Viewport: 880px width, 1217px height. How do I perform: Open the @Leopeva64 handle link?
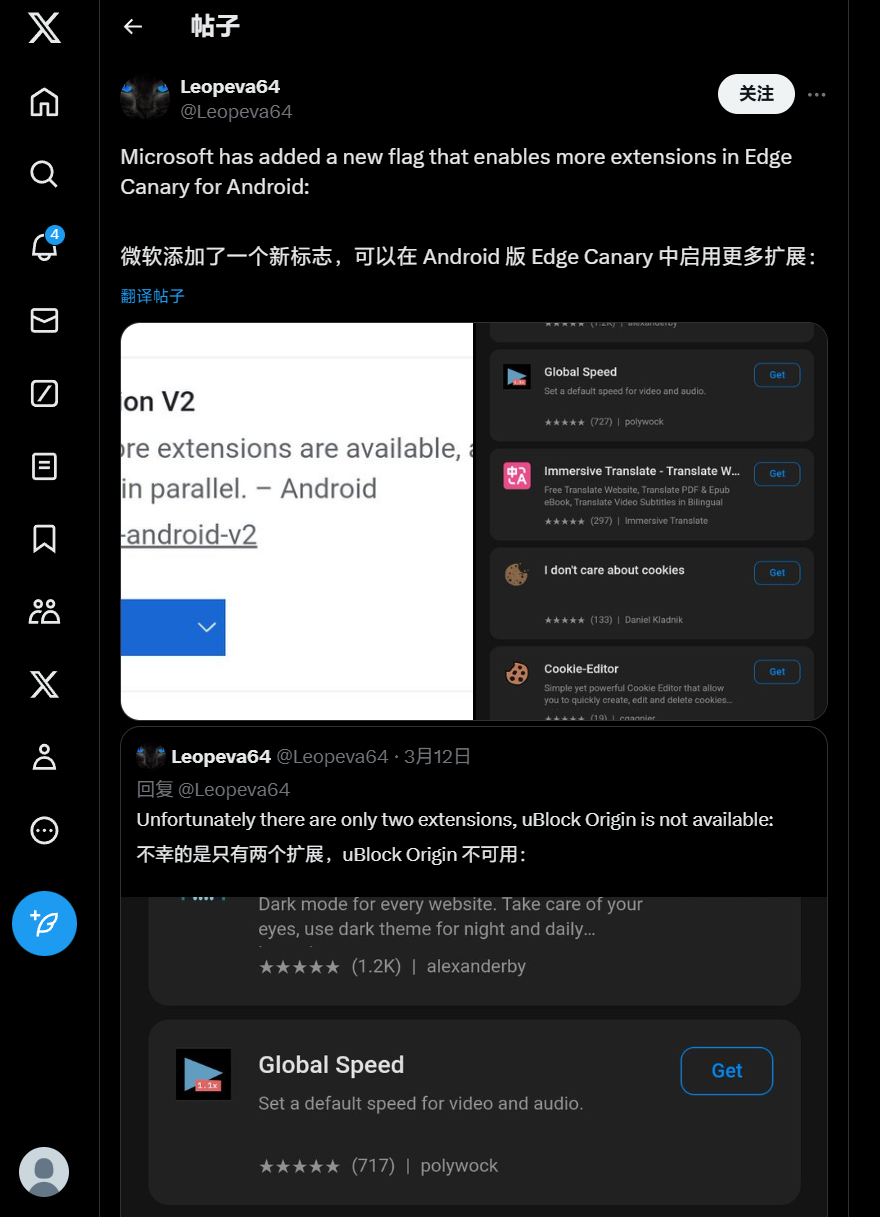point(236,111)
